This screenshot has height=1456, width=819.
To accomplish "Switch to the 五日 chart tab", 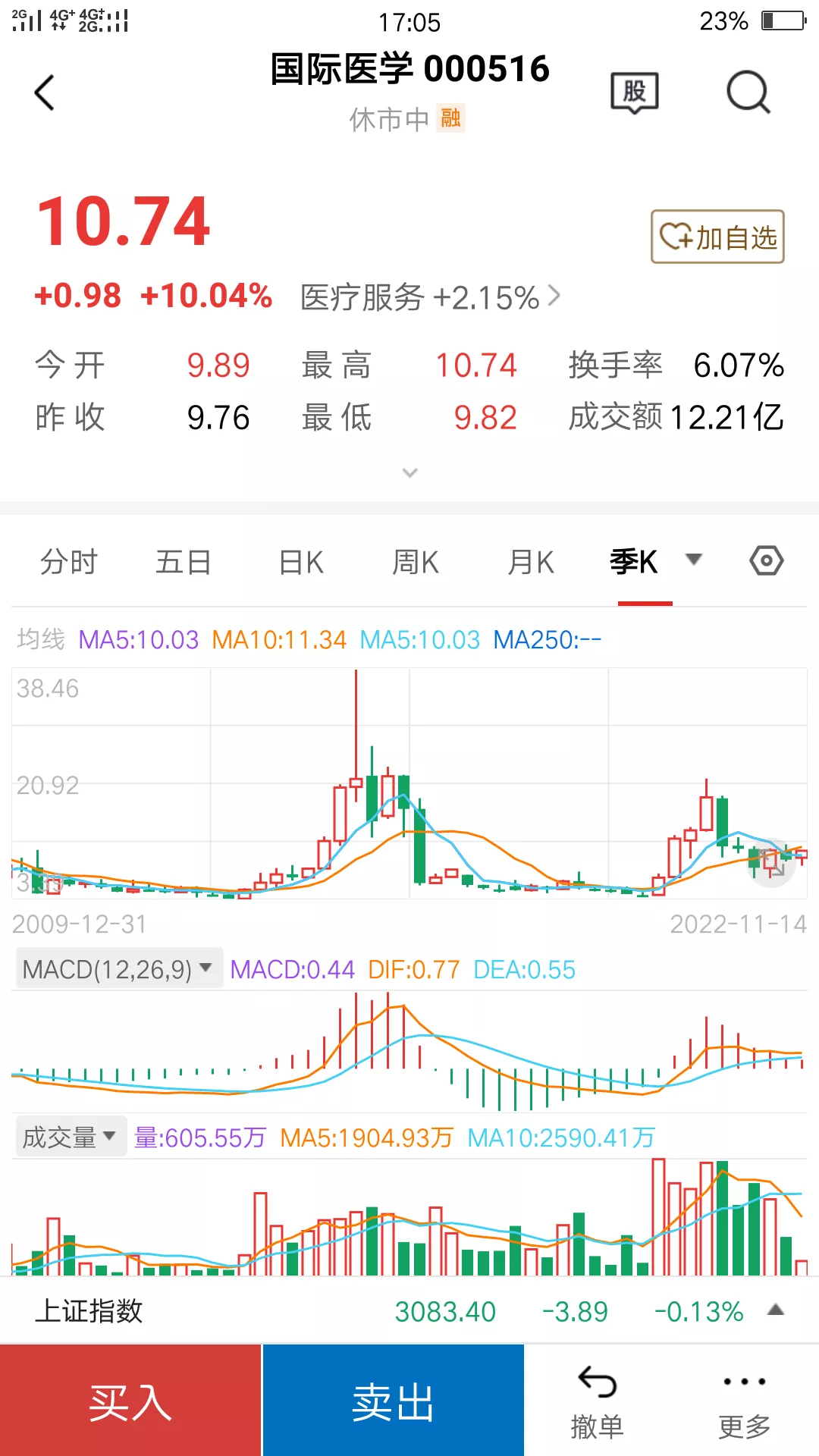I will click(x=184, y=562).
